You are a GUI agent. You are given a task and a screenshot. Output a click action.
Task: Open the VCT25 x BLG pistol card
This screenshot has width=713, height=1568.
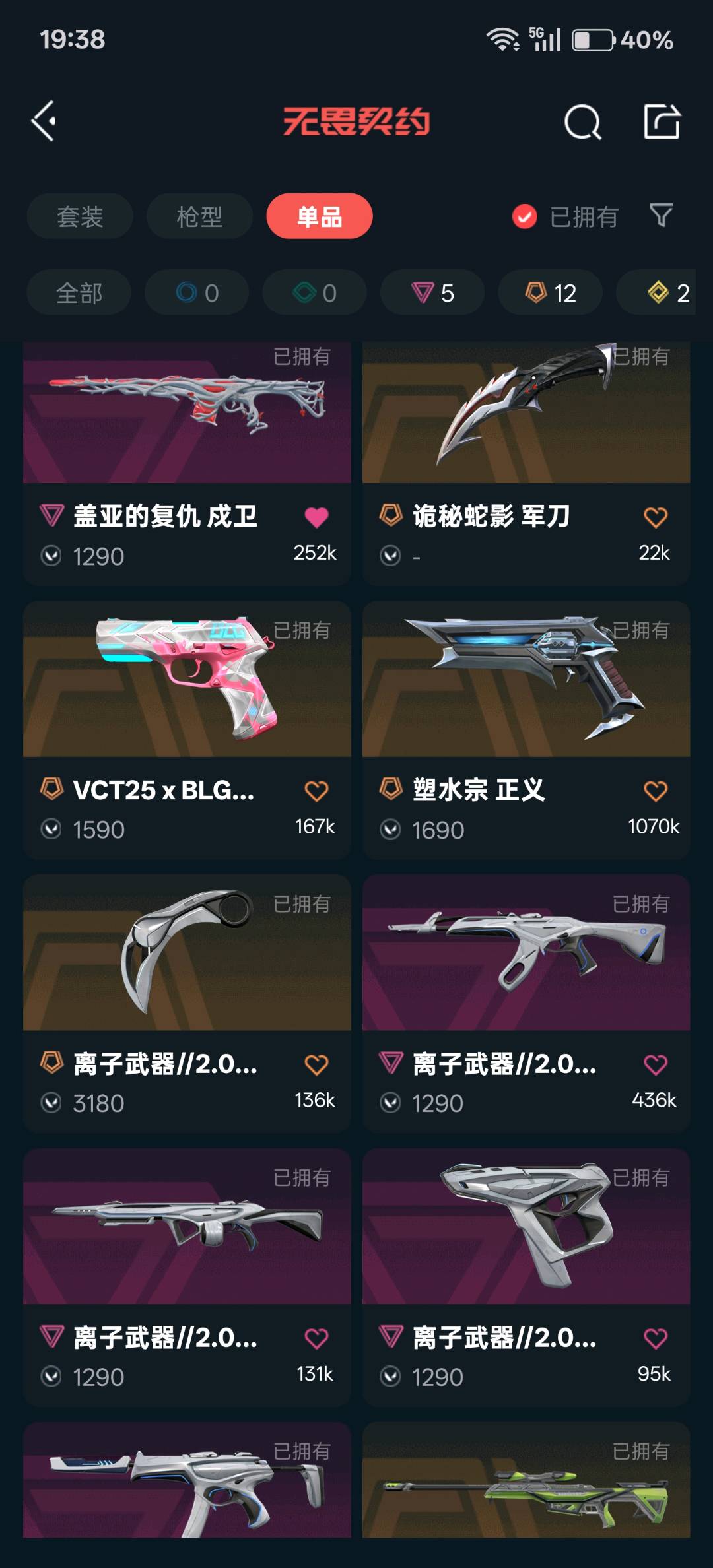click(x=187, y=729)
